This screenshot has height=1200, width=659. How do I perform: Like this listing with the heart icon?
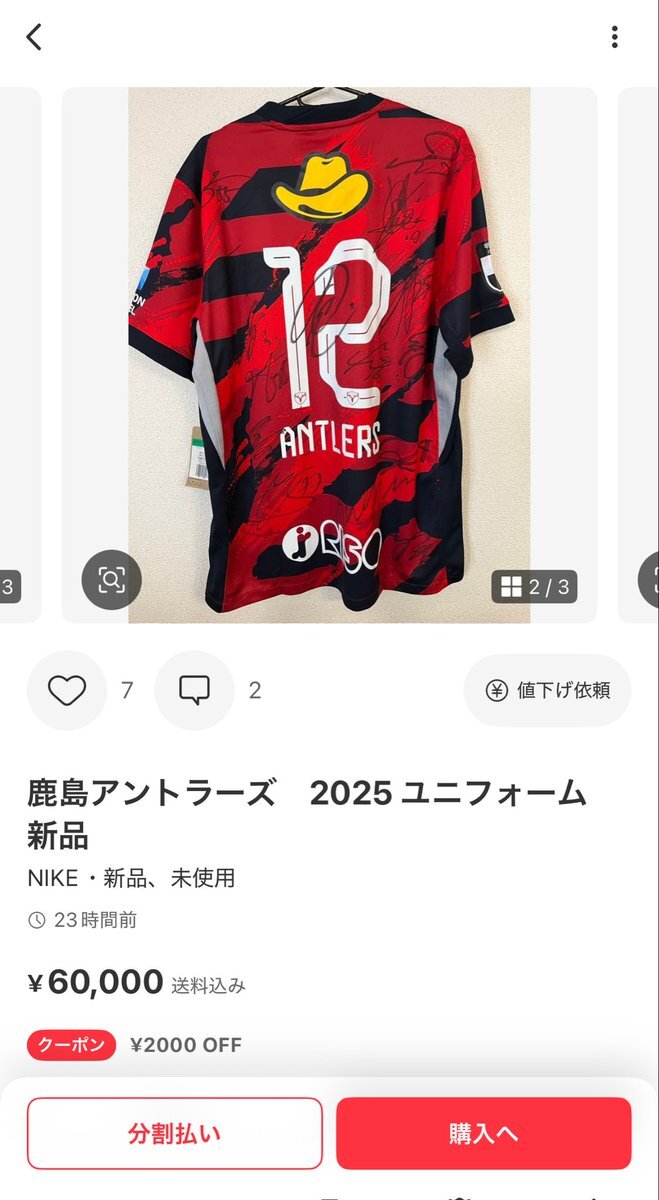67,690
